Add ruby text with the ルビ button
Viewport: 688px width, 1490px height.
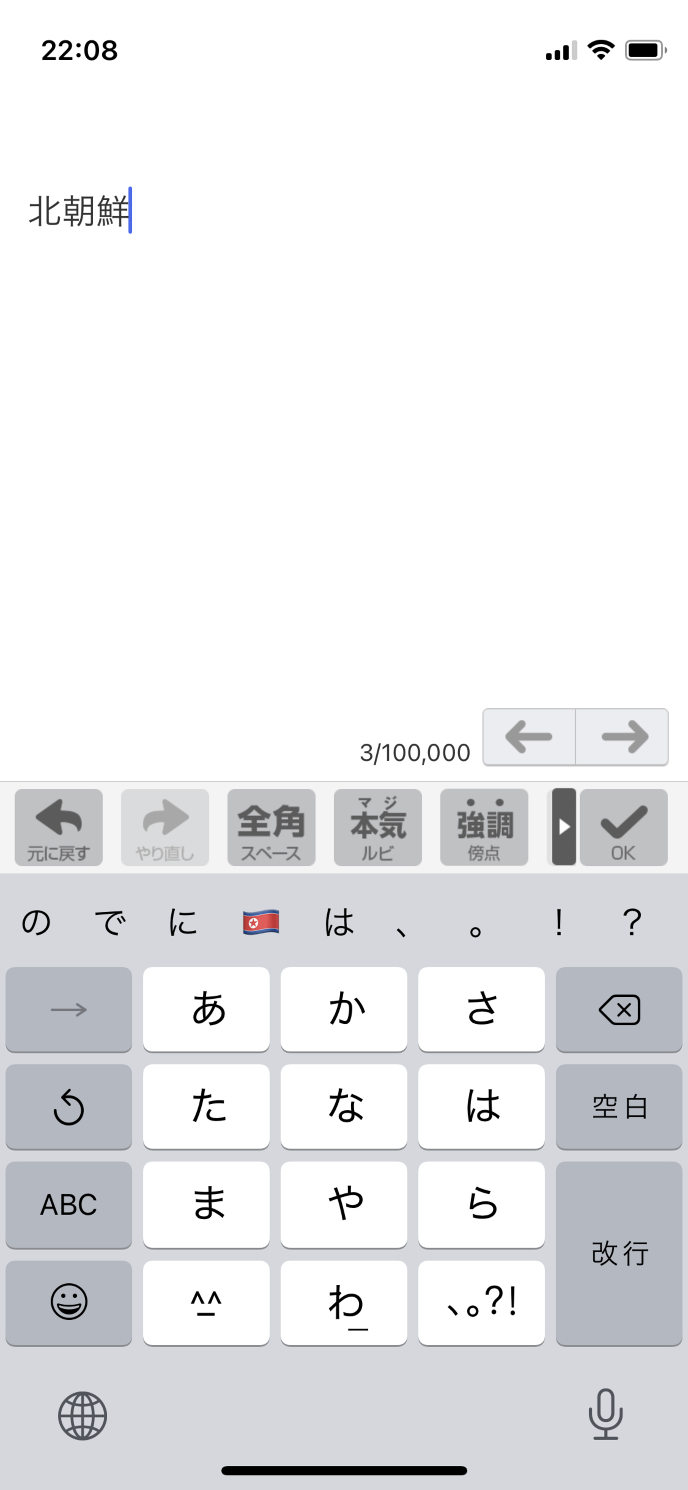point(378,827)
